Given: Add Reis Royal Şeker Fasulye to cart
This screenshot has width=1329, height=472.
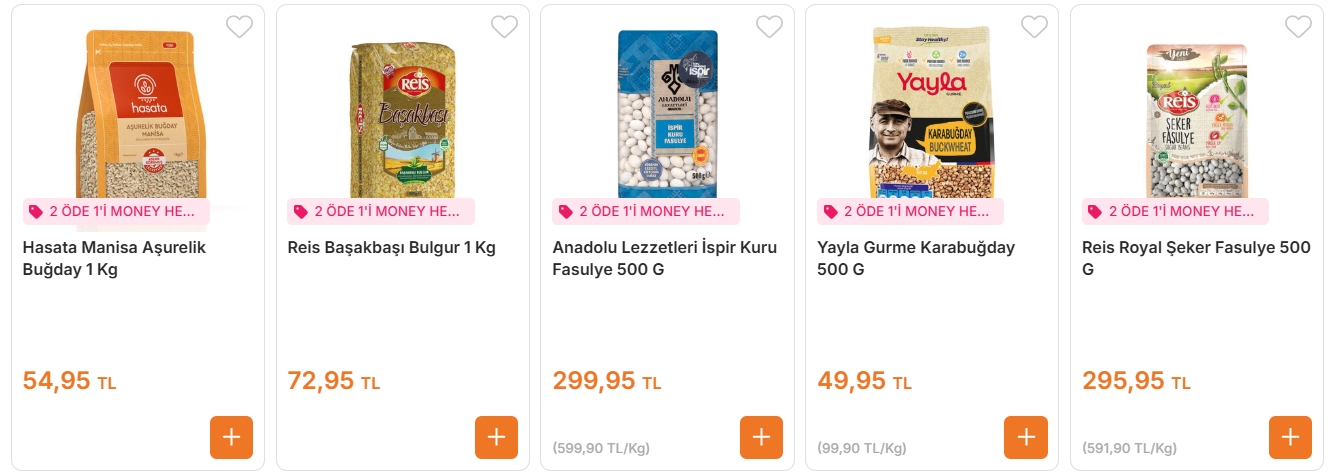Looking at the screenshot, I should 1290,437.
